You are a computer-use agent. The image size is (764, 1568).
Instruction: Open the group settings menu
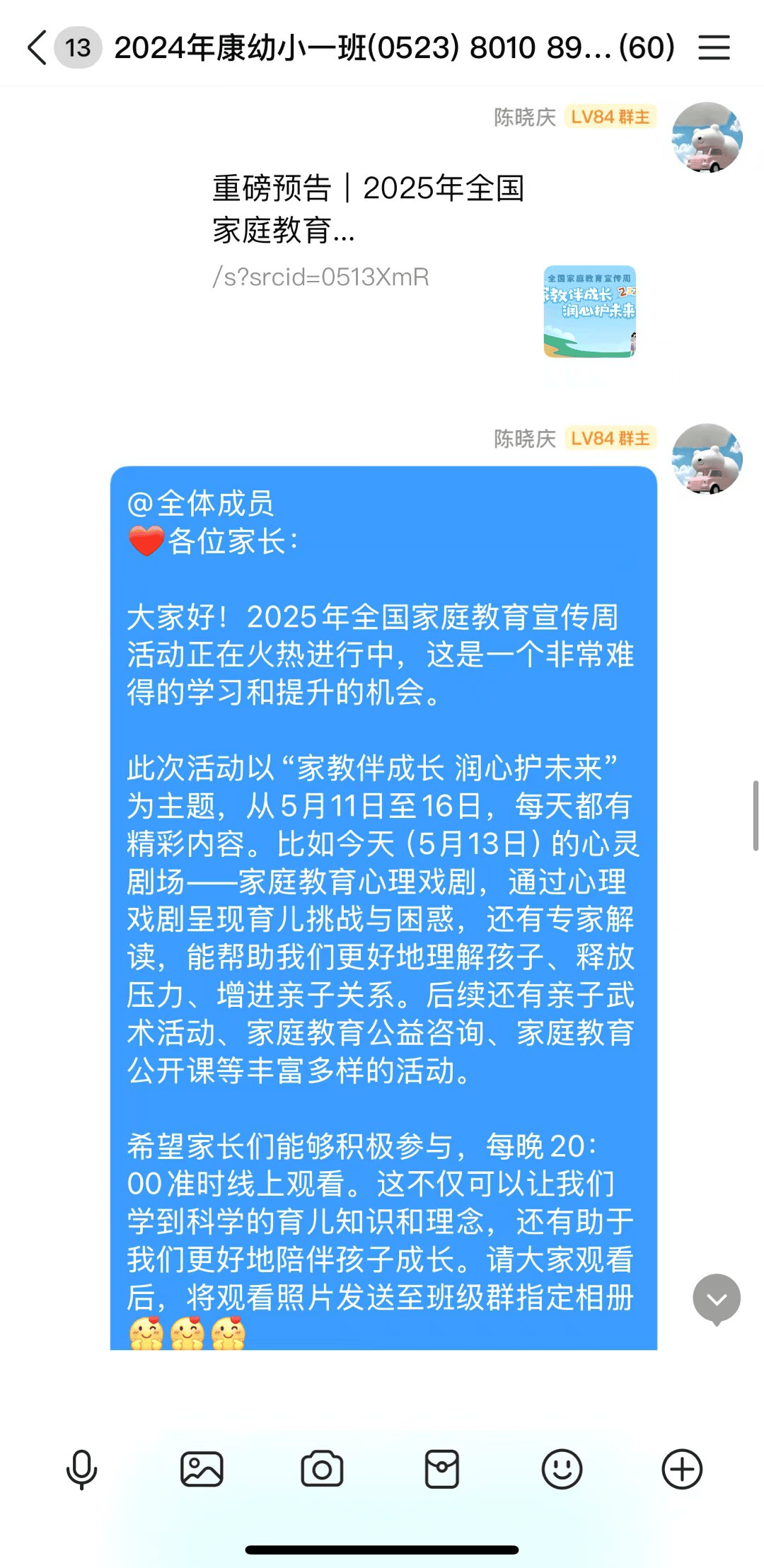[x=713, y=47]
